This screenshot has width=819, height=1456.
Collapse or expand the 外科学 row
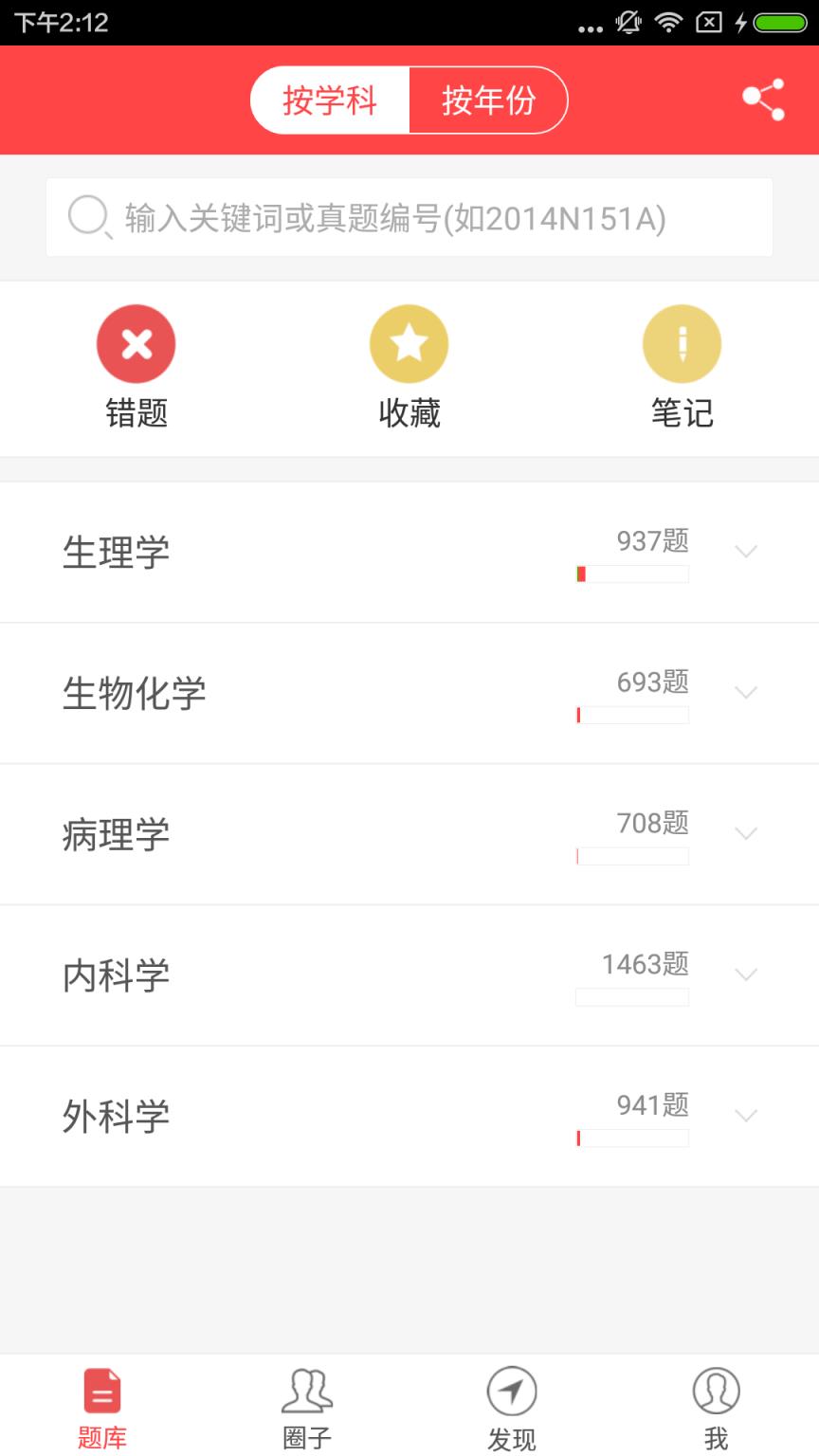click(x=746, y=1116)
